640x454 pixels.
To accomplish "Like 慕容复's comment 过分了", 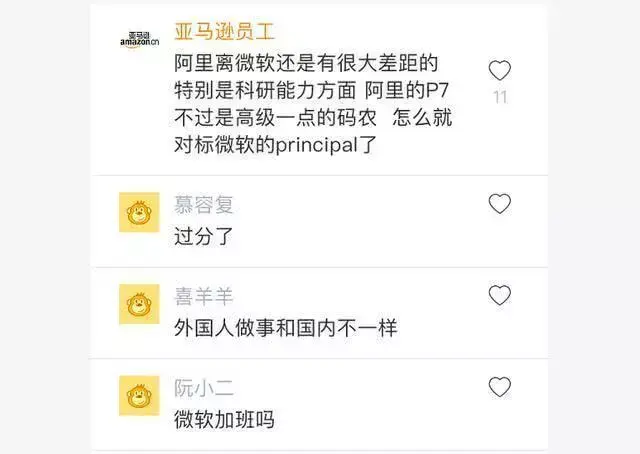I will point(500,204).
